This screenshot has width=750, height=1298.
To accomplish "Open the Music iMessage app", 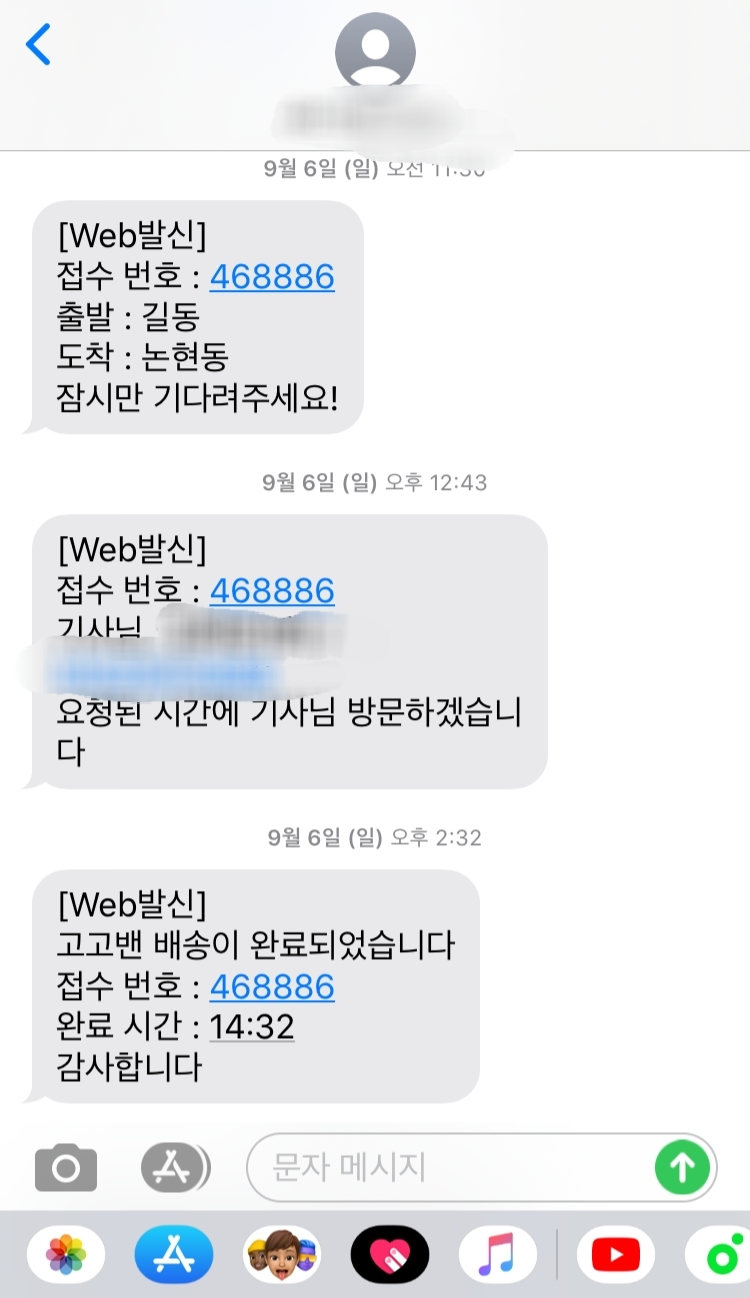I will [497, 1254].
